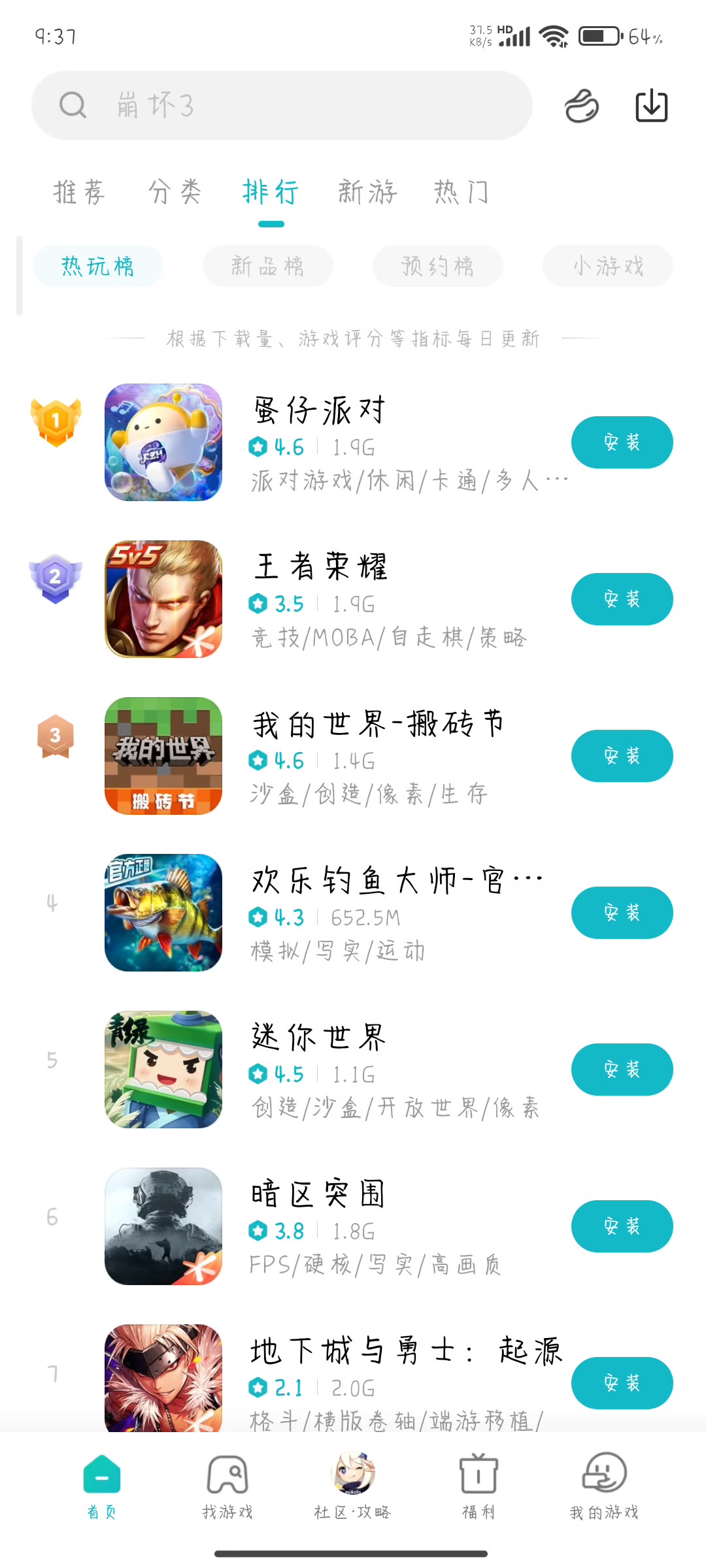Open the 福利 tab
Image resolution: width=706 pixels, height=1568 pixels.
point(479,1484)
